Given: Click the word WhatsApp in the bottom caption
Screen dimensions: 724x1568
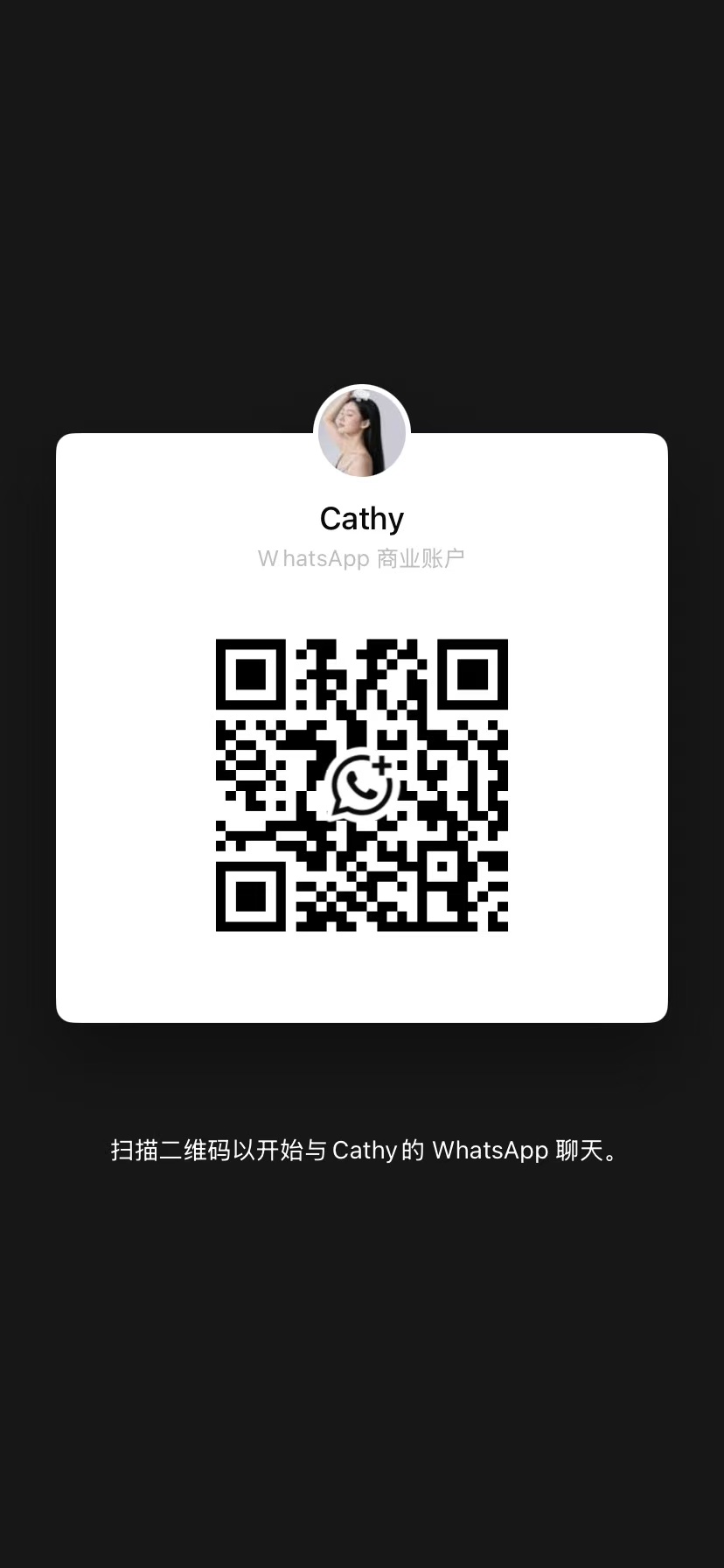Looking at the screenshot, I should (490, 1150).
